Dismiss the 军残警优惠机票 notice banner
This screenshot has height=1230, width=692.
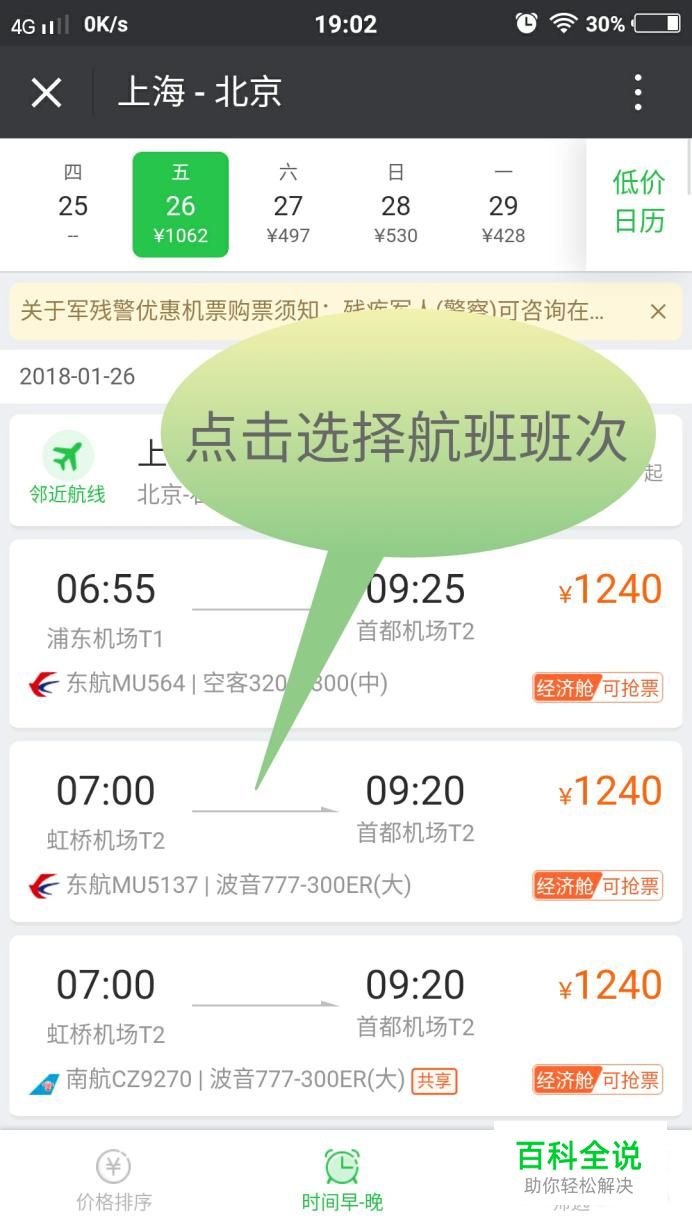click(x=658, y=312)
